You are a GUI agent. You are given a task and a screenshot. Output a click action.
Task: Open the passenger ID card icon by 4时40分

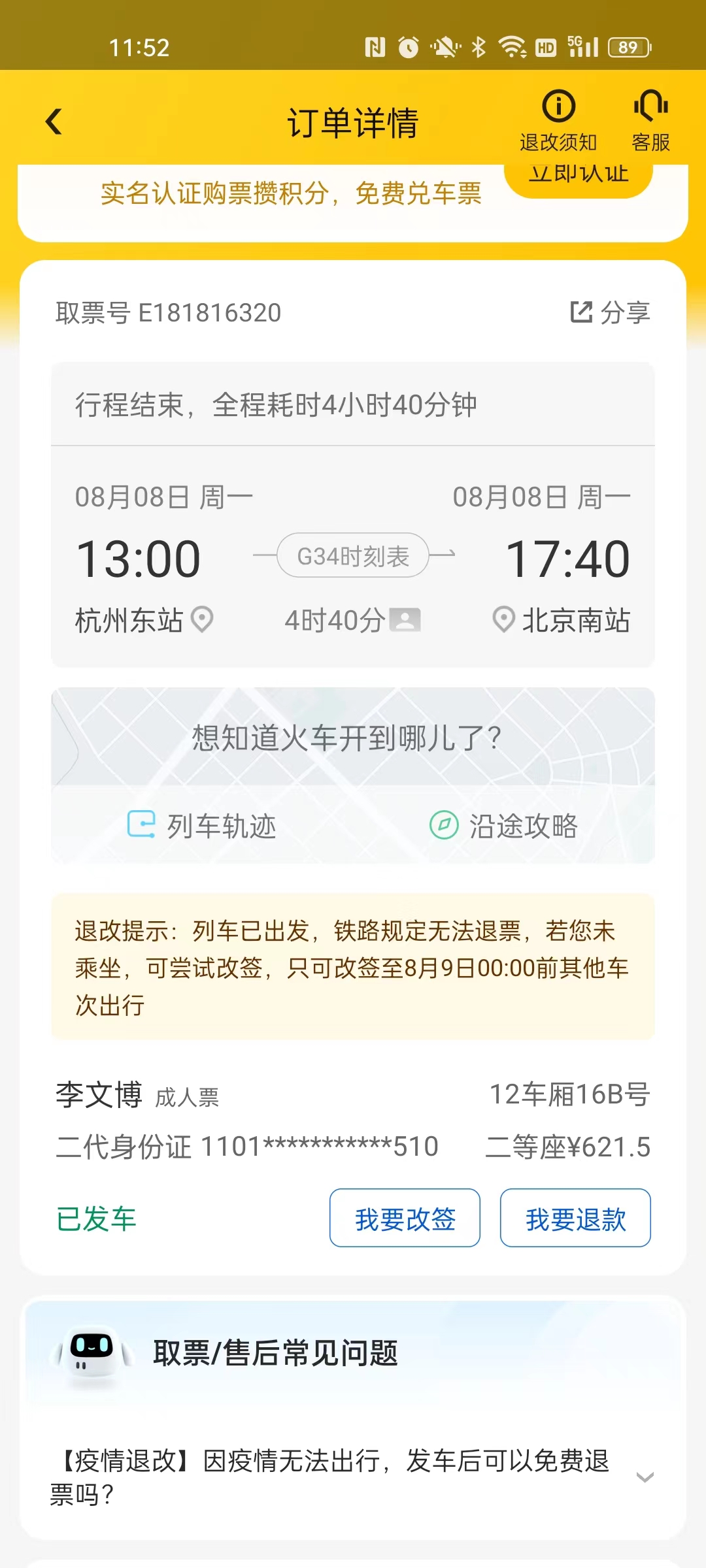(405, 619)
